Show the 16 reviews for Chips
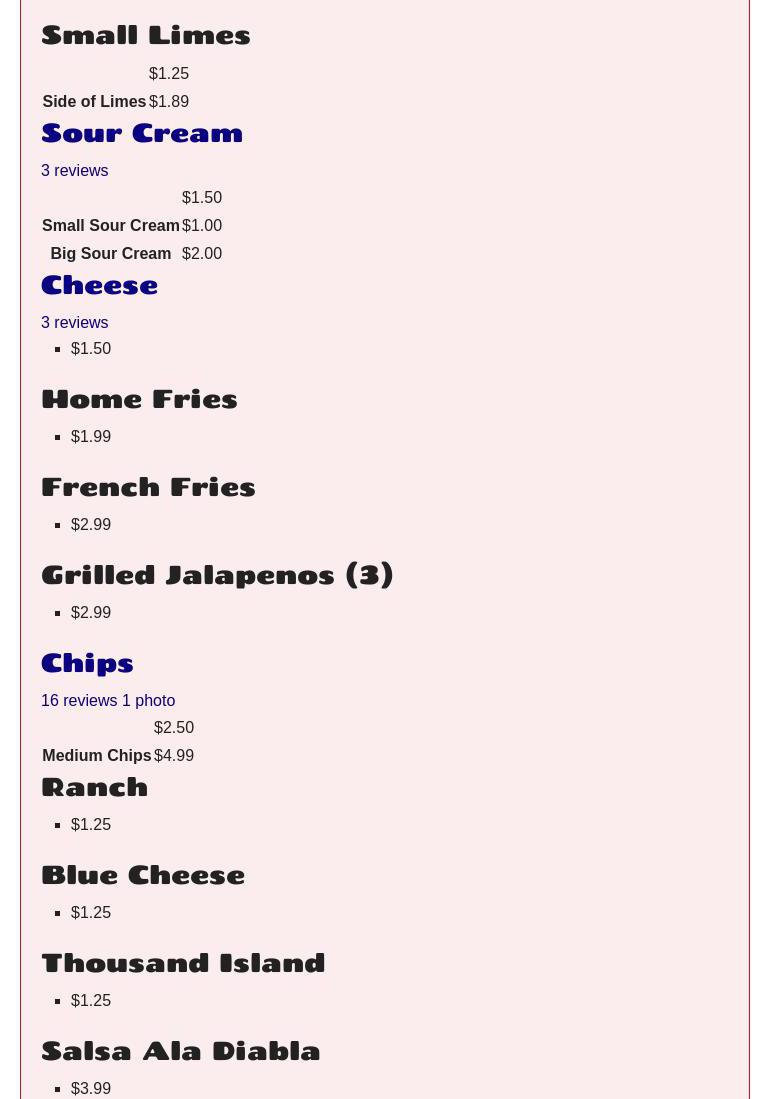Viewport: 770px width, 1099px height. 79,701
